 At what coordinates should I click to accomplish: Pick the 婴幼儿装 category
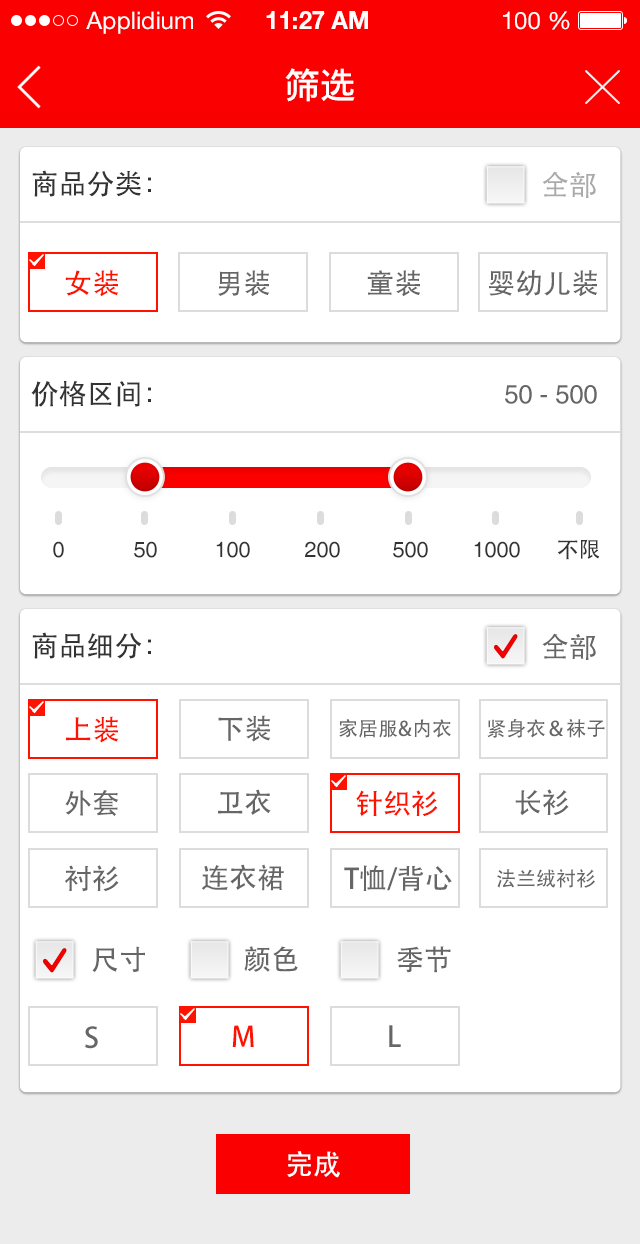(543, 283)
